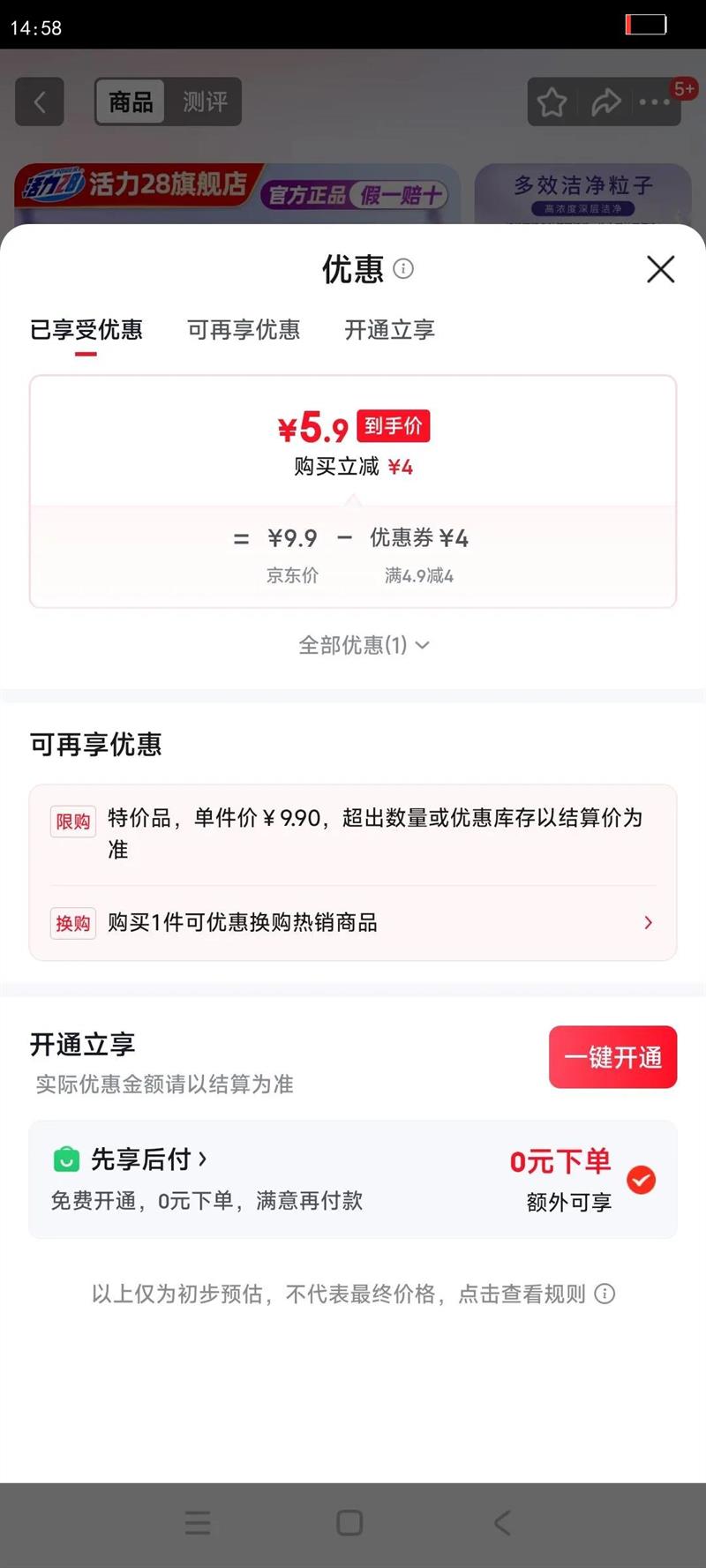Go back using system navigation bar
Image resolution: width=706 pixels, height=1568 pixels.
(502, 1522)
